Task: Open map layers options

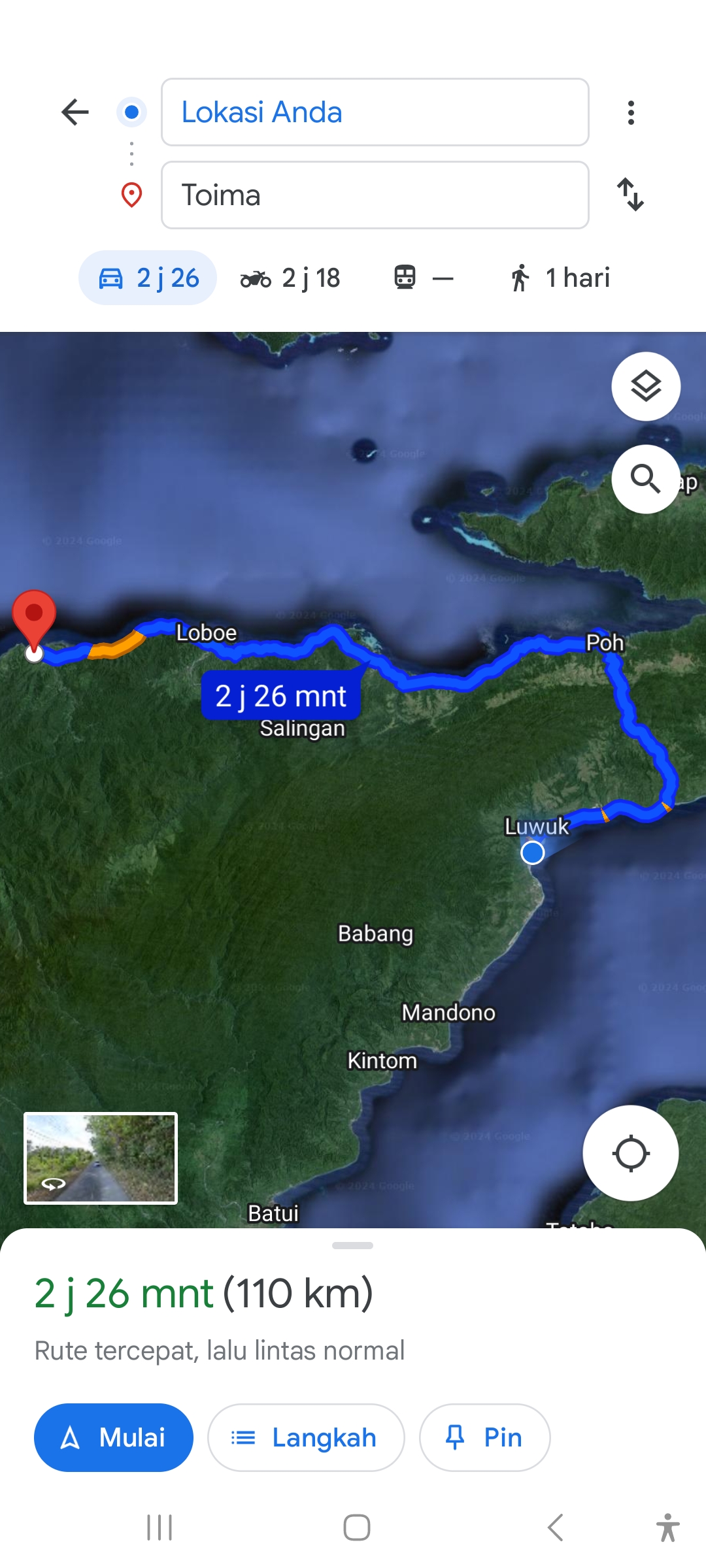Action: pos(646,387)
